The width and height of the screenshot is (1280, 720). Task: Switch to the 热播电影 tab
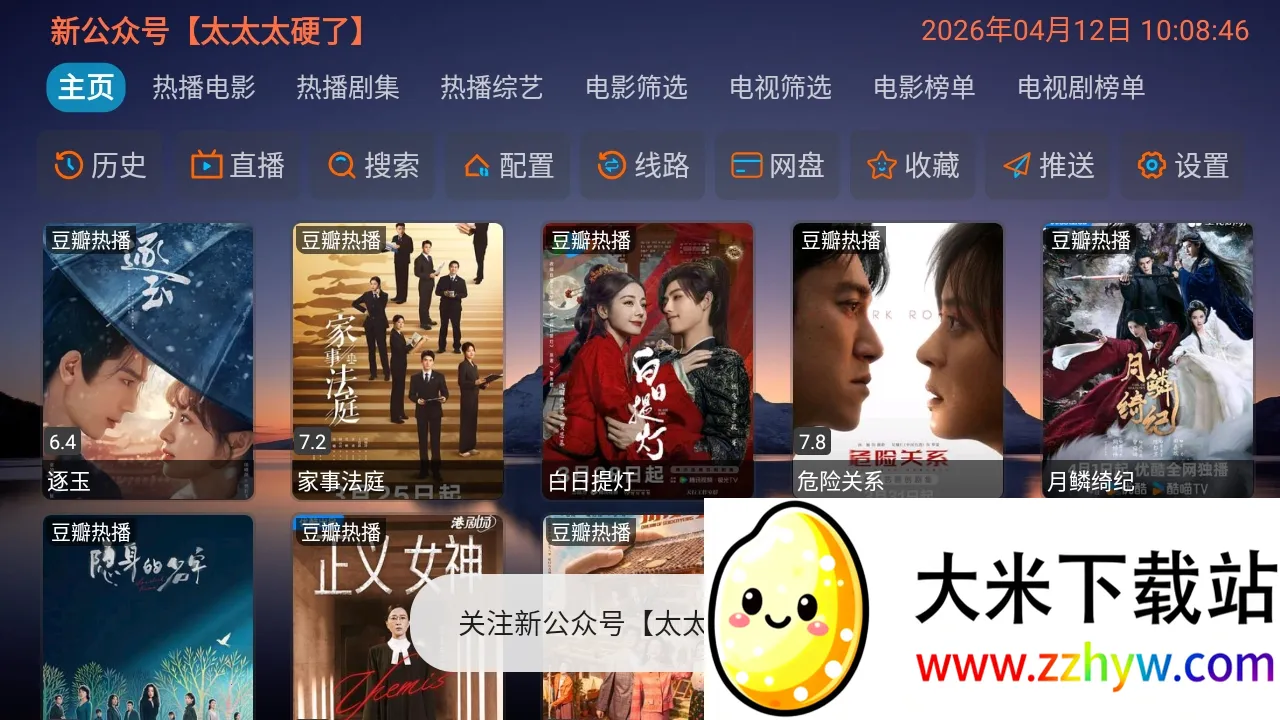pos(204,88)
